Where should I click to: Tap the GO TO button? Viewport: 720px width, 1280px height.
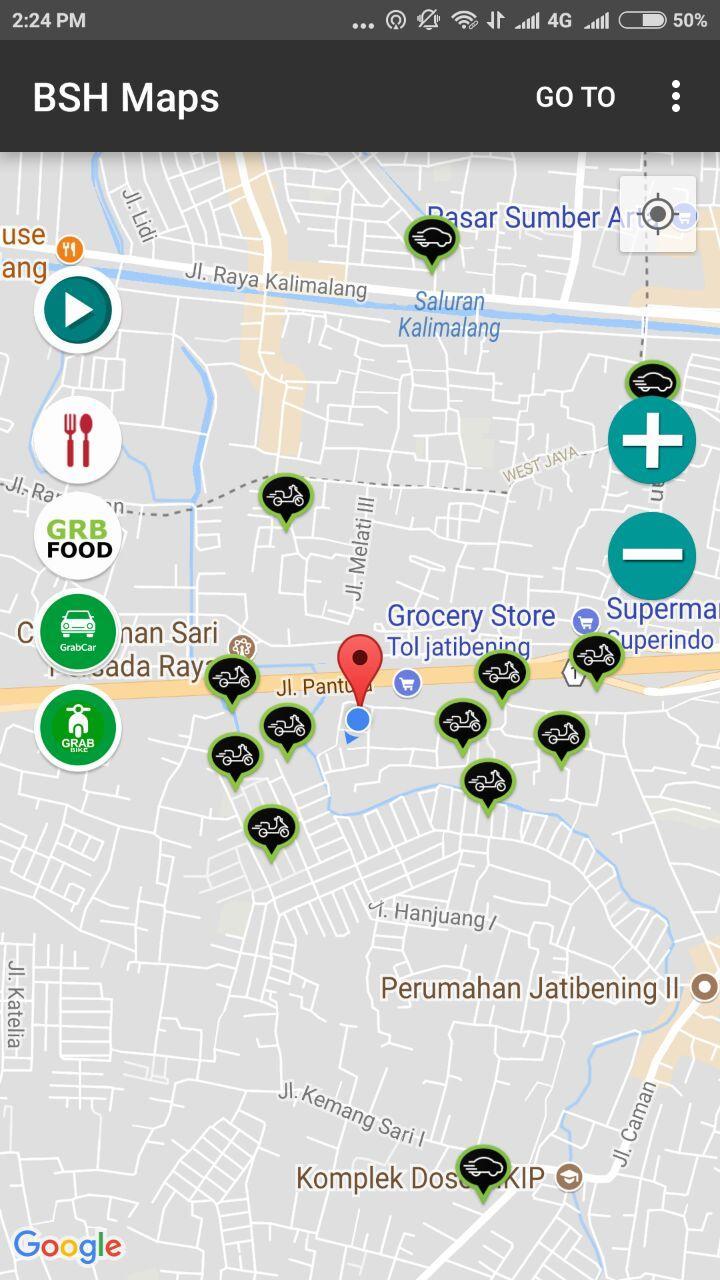[575, 97]
